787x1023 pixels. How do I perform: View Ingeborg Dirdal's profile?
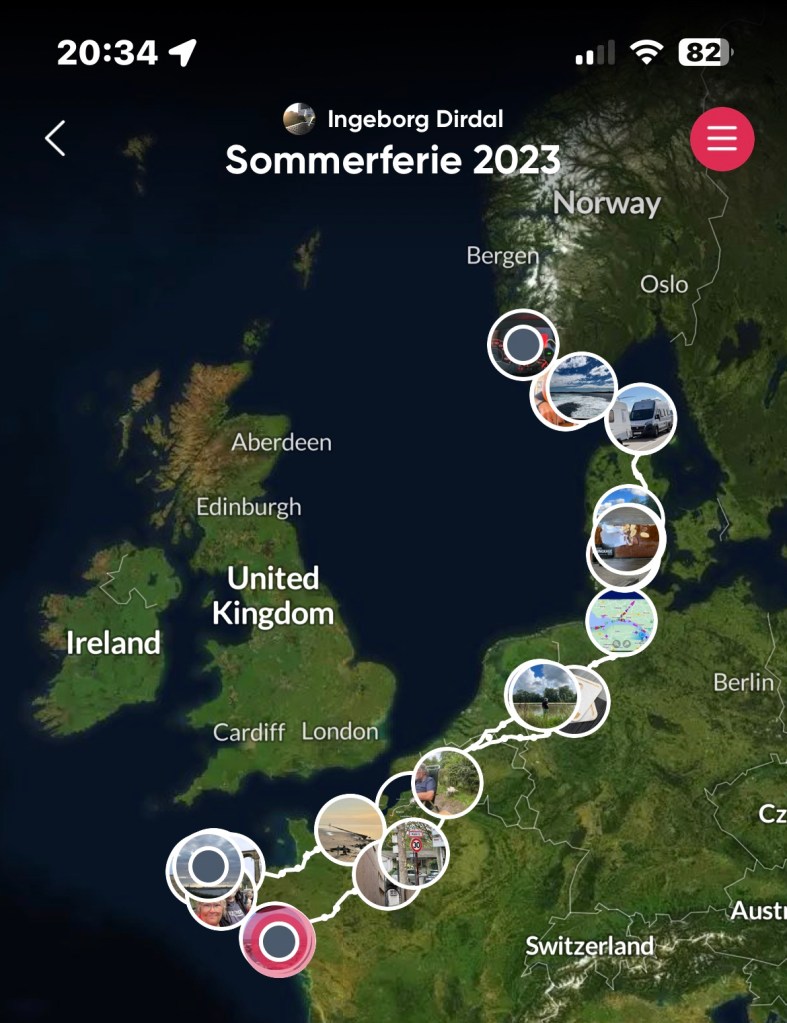[x=393, y=120]
